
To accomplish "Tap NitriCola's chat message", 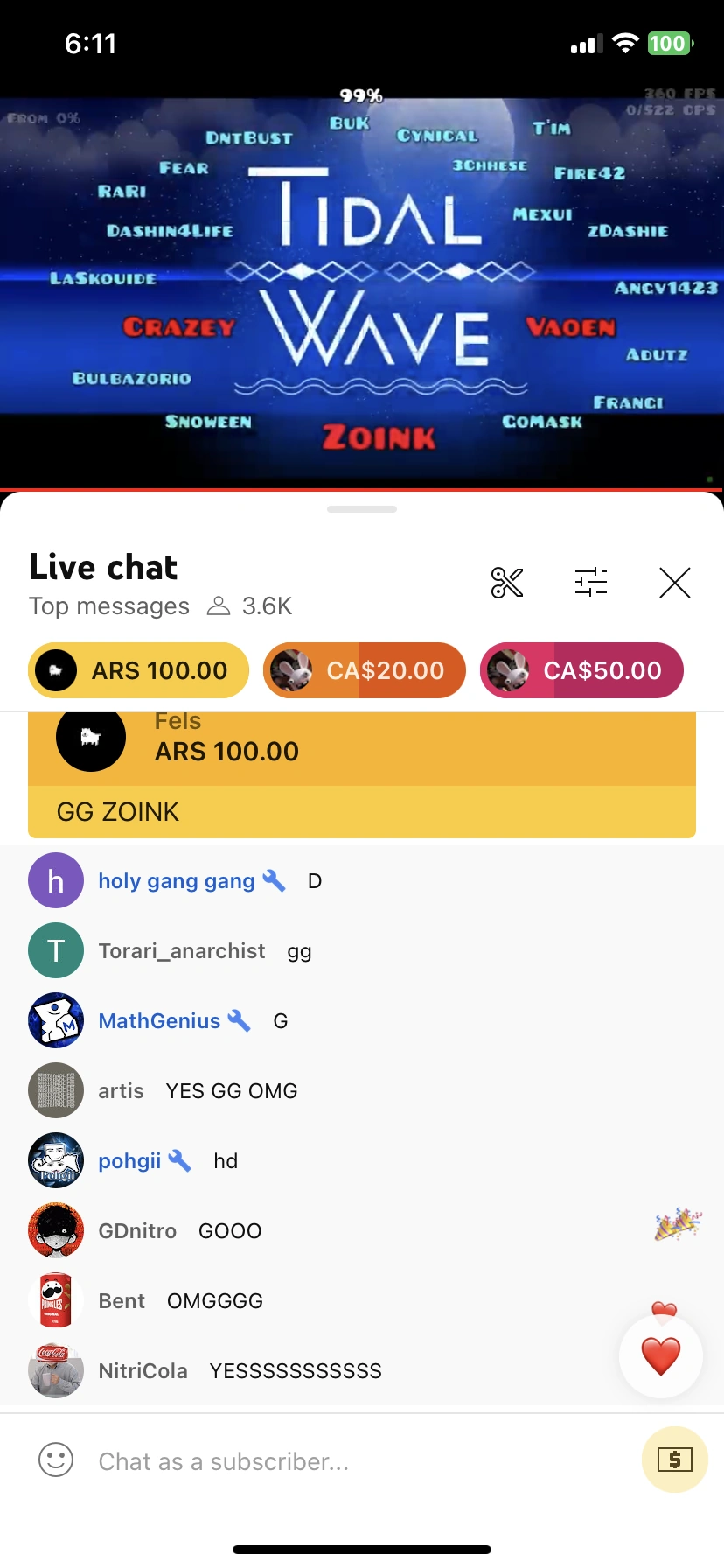I will pyautogui.click(x=295, y=1370).
